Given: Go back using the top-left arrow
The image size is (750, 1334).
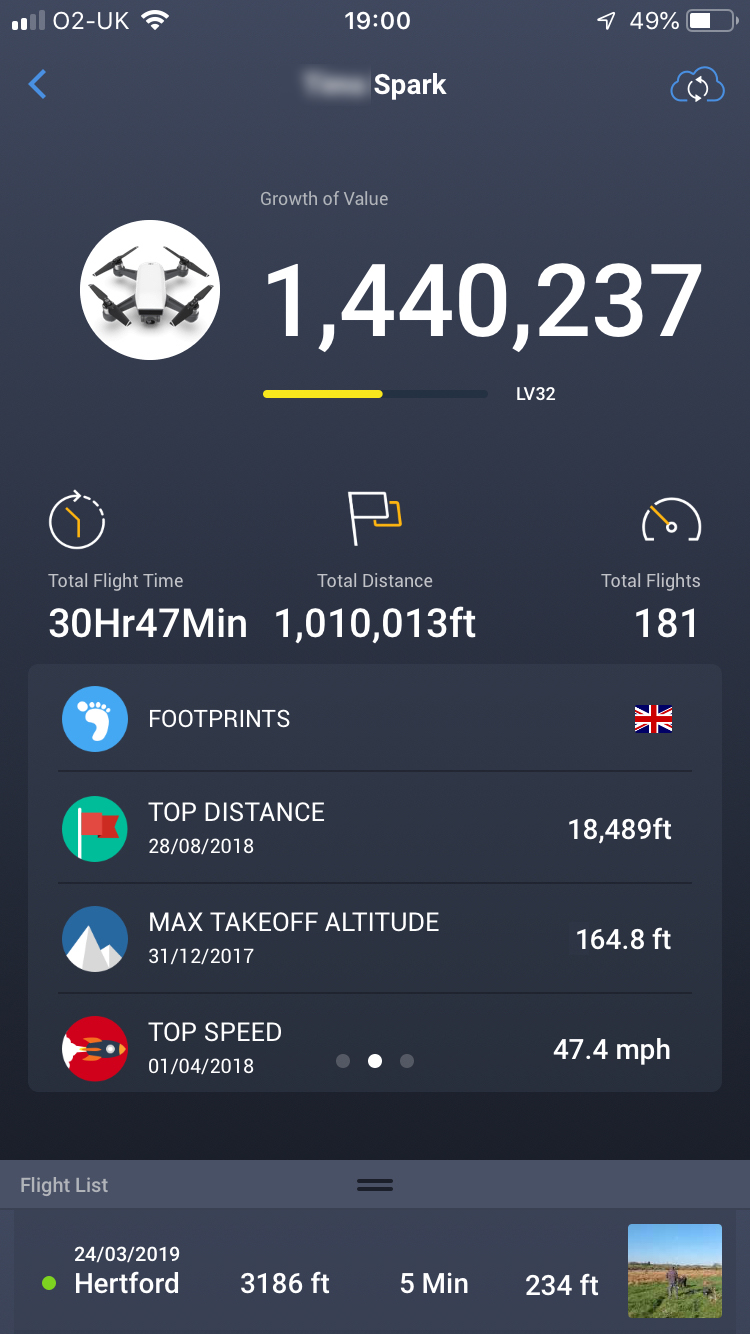Looking at the screenshot, I should (38, 85).
